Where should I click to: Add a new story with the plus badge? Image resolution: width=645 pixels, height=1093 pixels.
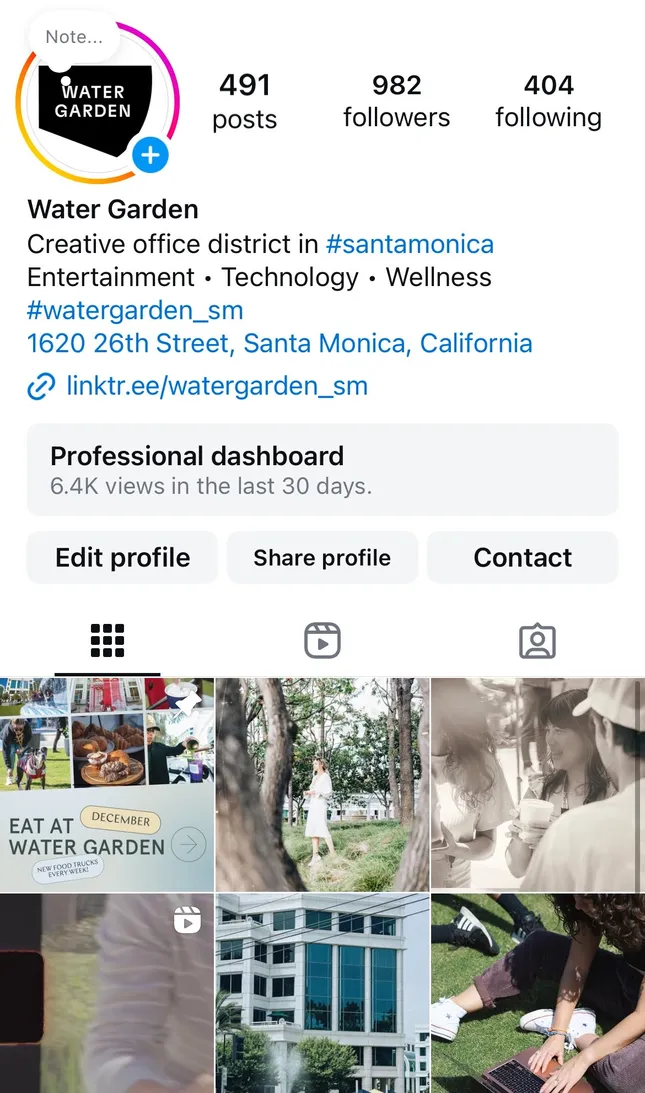[x=150, y=155]
